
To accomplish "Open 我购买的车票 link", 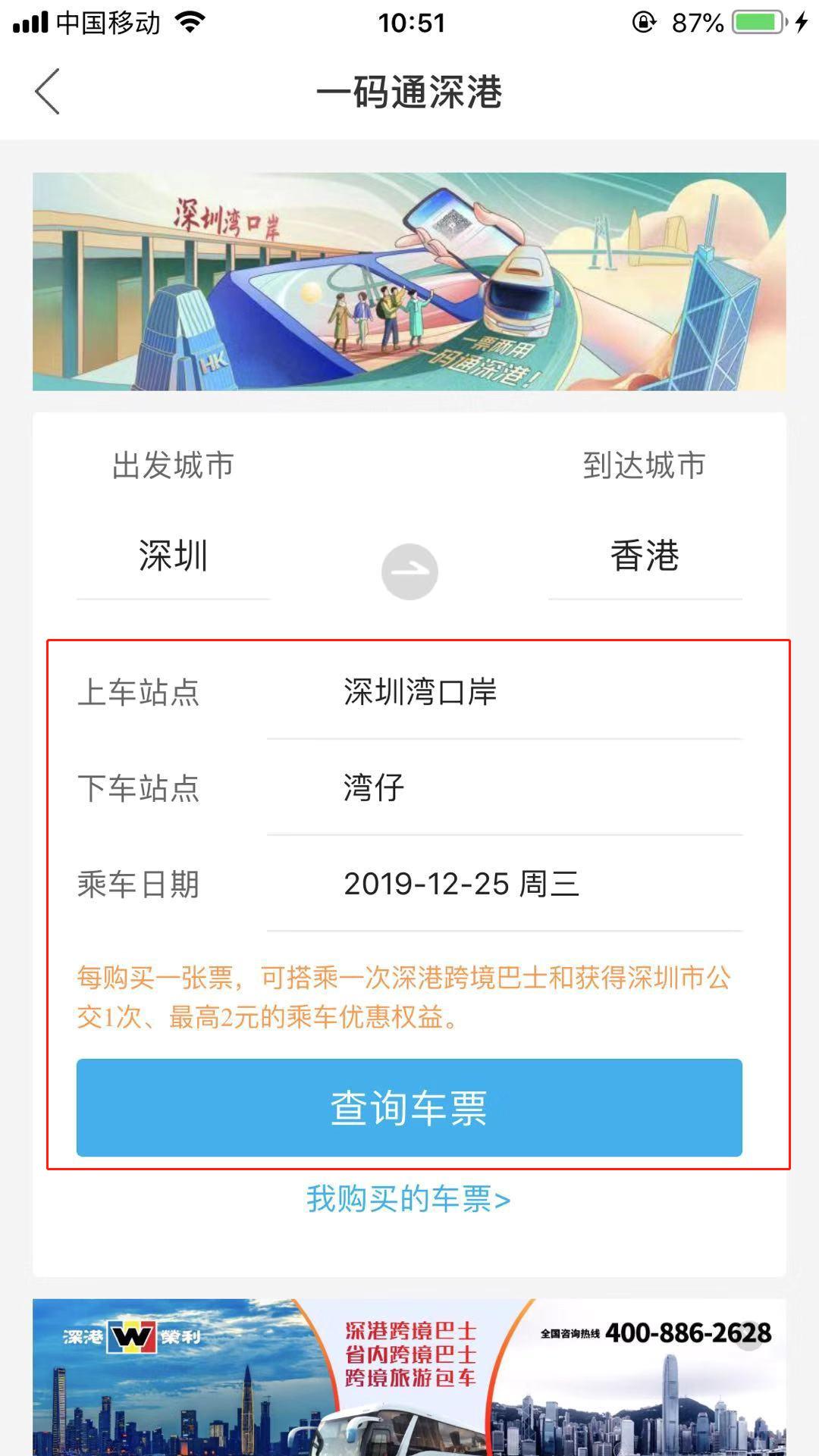I will pos(409,1199).
